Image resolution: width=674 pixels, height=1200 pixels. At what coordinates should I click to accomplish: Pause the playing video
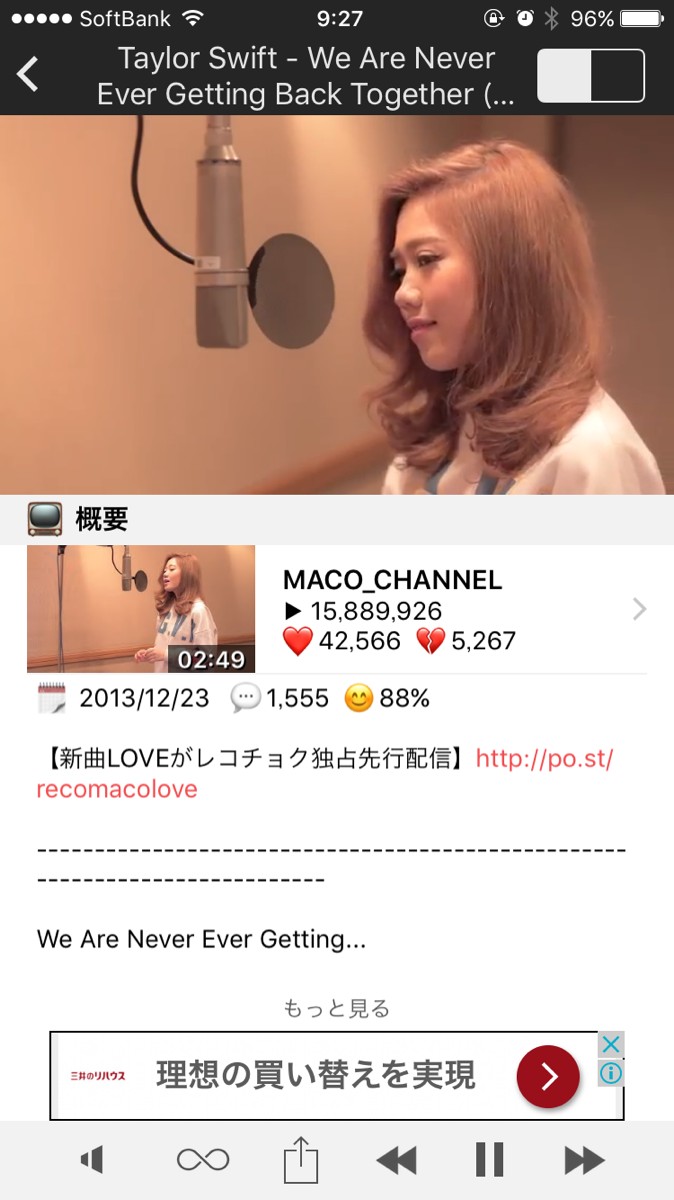click(x=490, y=1160)
